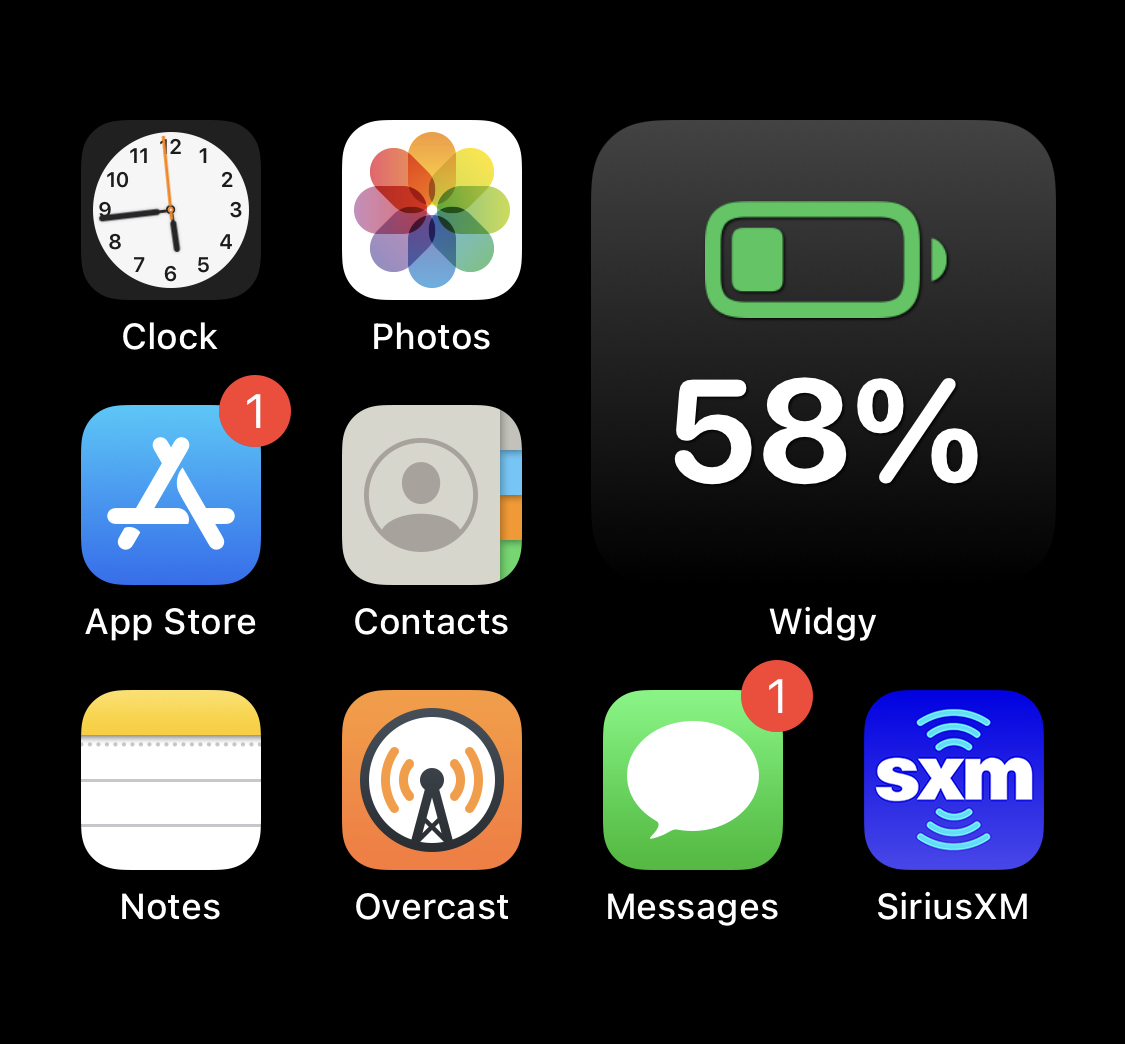Open the Overcast podcast app
Image resolution: width=1125 pixels, height=1044 pixels.
[432, 780]
